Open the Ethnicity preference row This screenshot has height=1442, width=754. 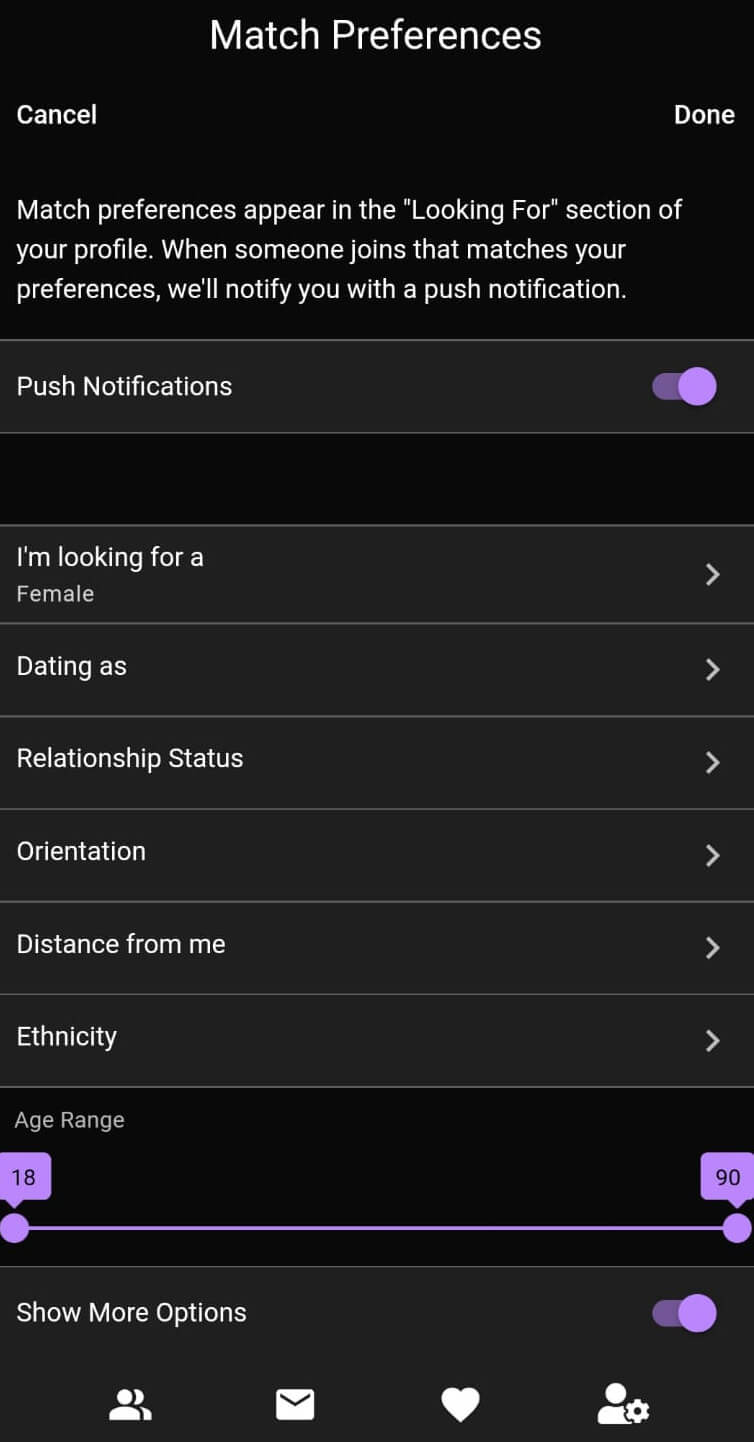(x=377, y=1040)
